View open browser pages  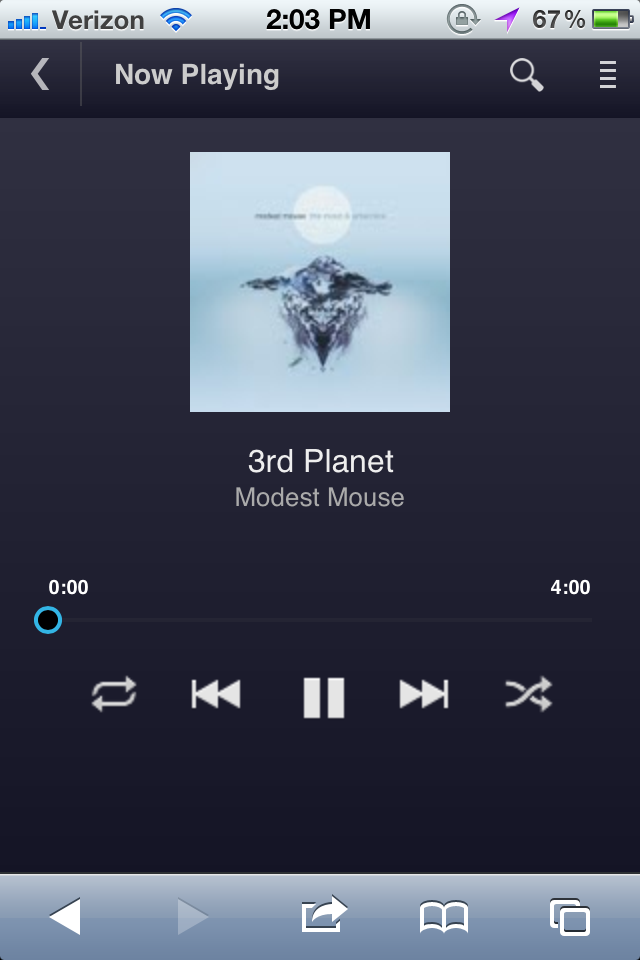[569, 916]
